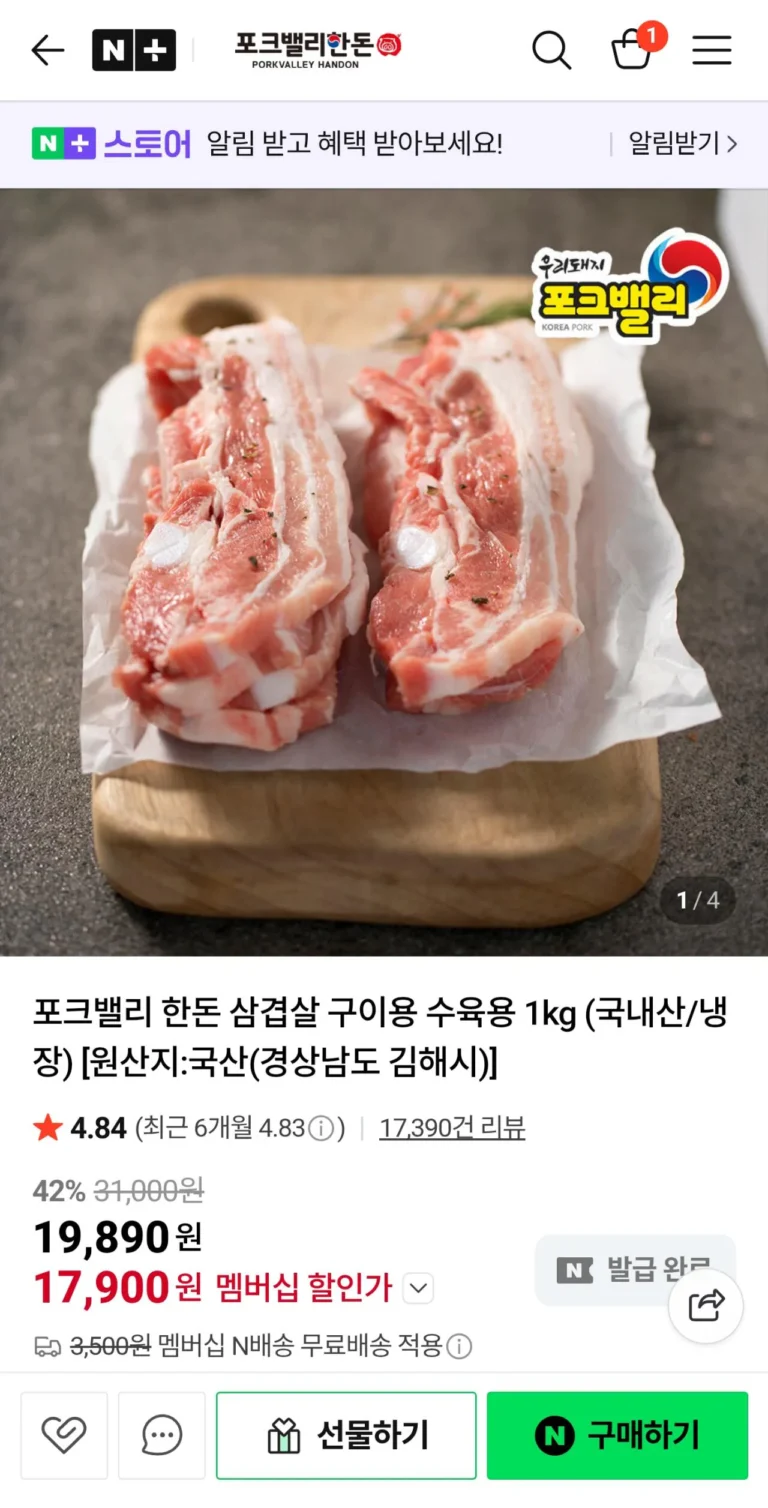View the pork belly product image
Screen dimensions: 768x1508
click(x=384, y=572)
